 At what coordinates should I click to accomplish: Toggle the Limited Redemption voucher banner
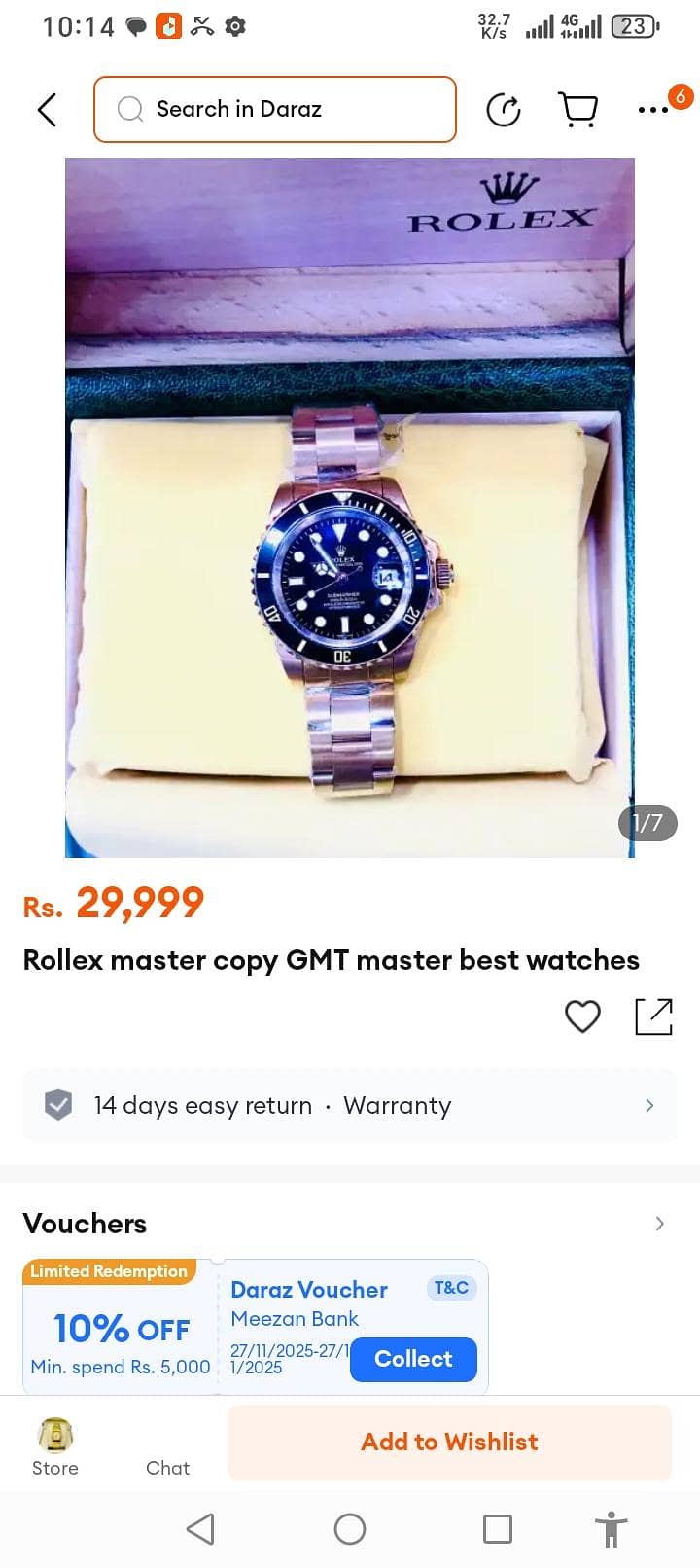108,1270
